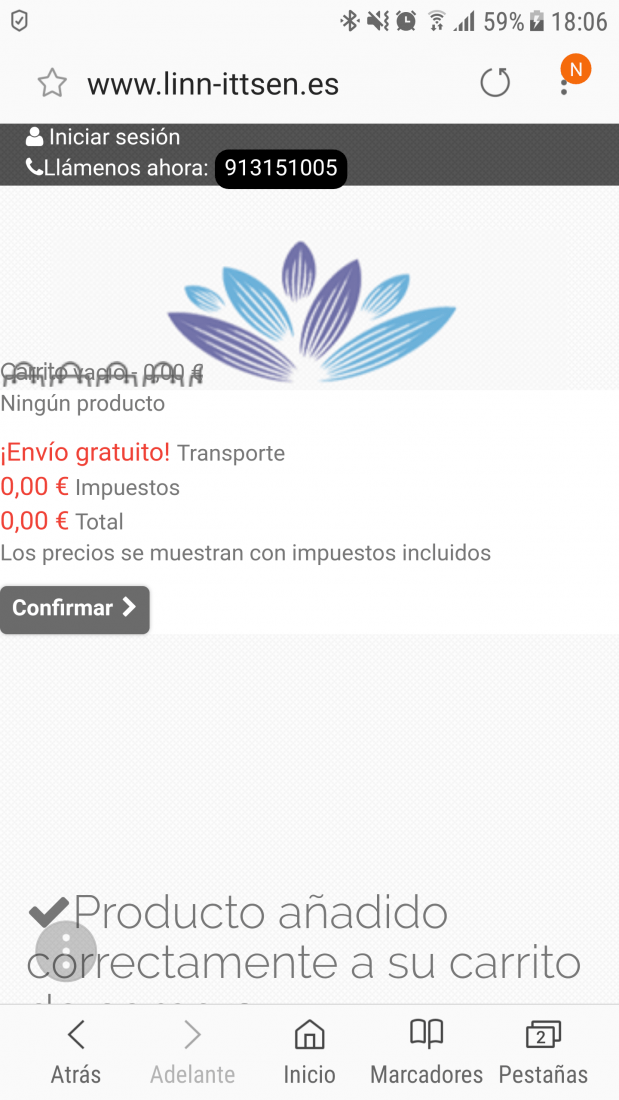Open Iniciar sesión link
The image size is (619, 1100).
coord(102,137)
